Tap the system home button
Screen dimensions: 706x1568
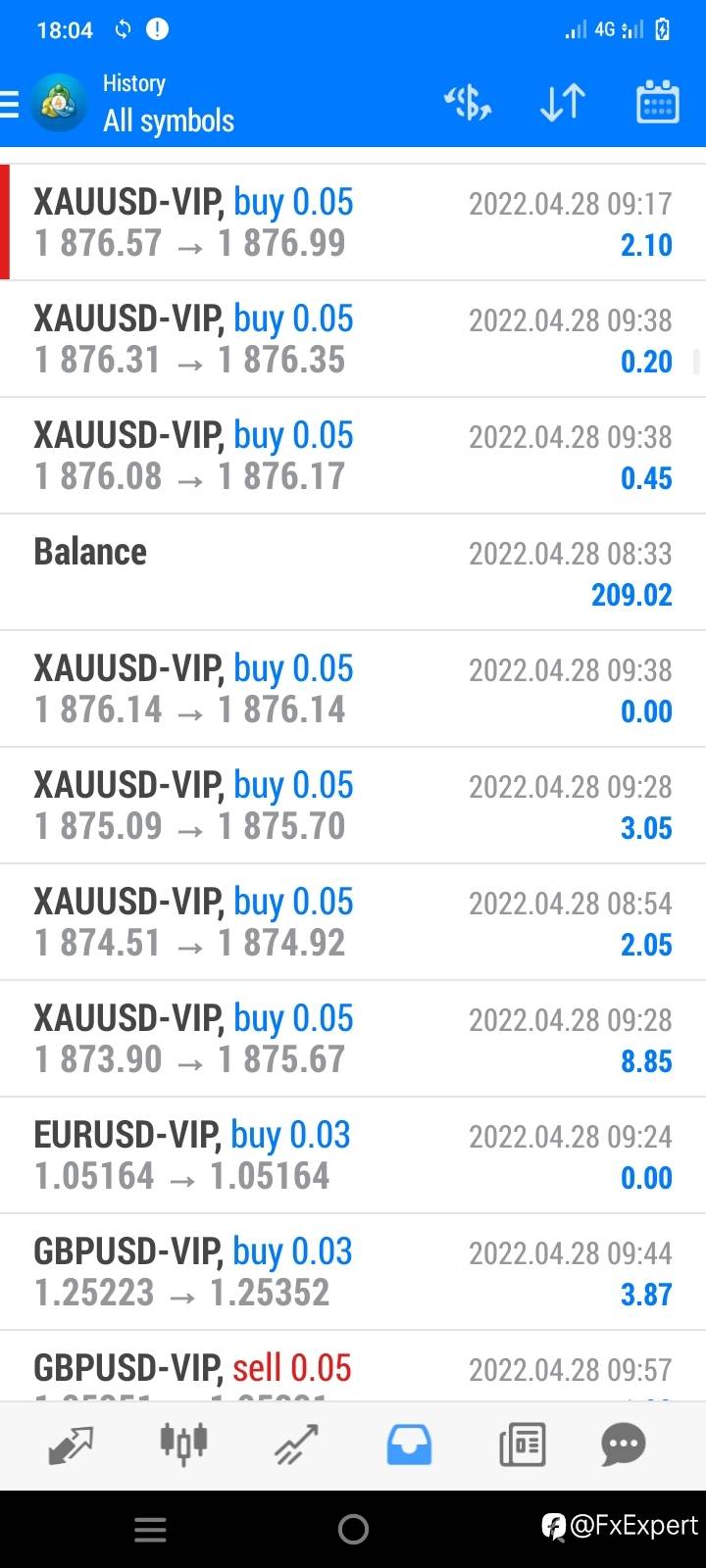click(353, 1529)
